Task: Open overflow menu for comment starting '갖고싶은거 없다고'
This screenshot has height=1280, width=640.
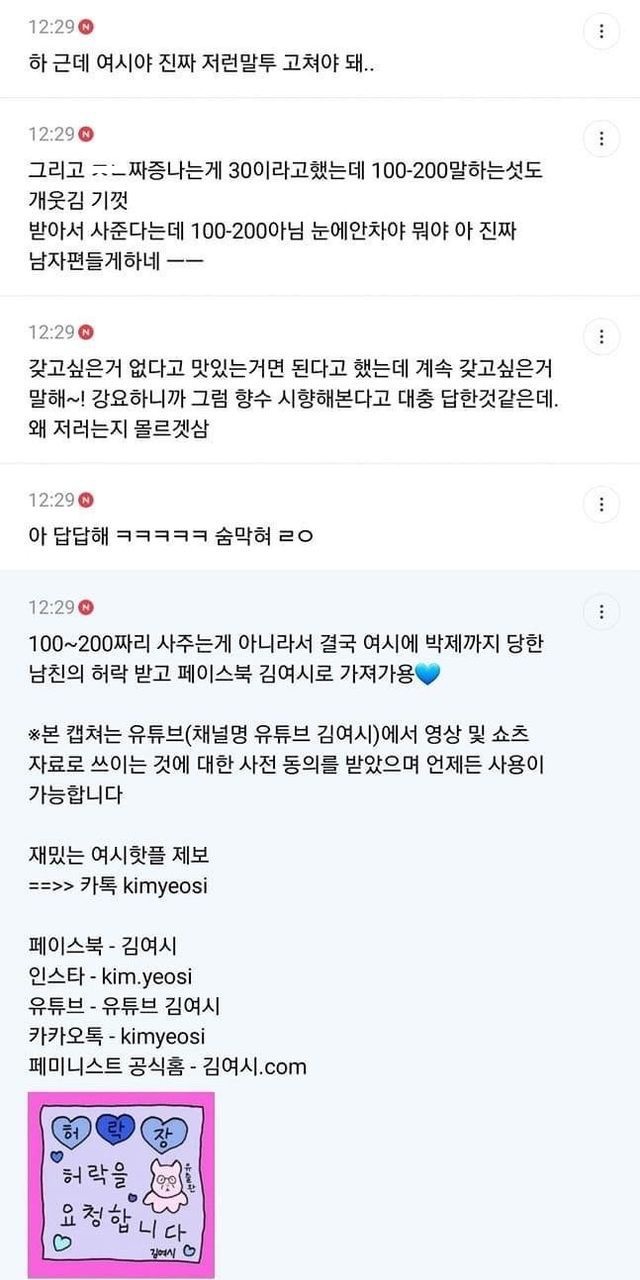Action: (600, 335)
